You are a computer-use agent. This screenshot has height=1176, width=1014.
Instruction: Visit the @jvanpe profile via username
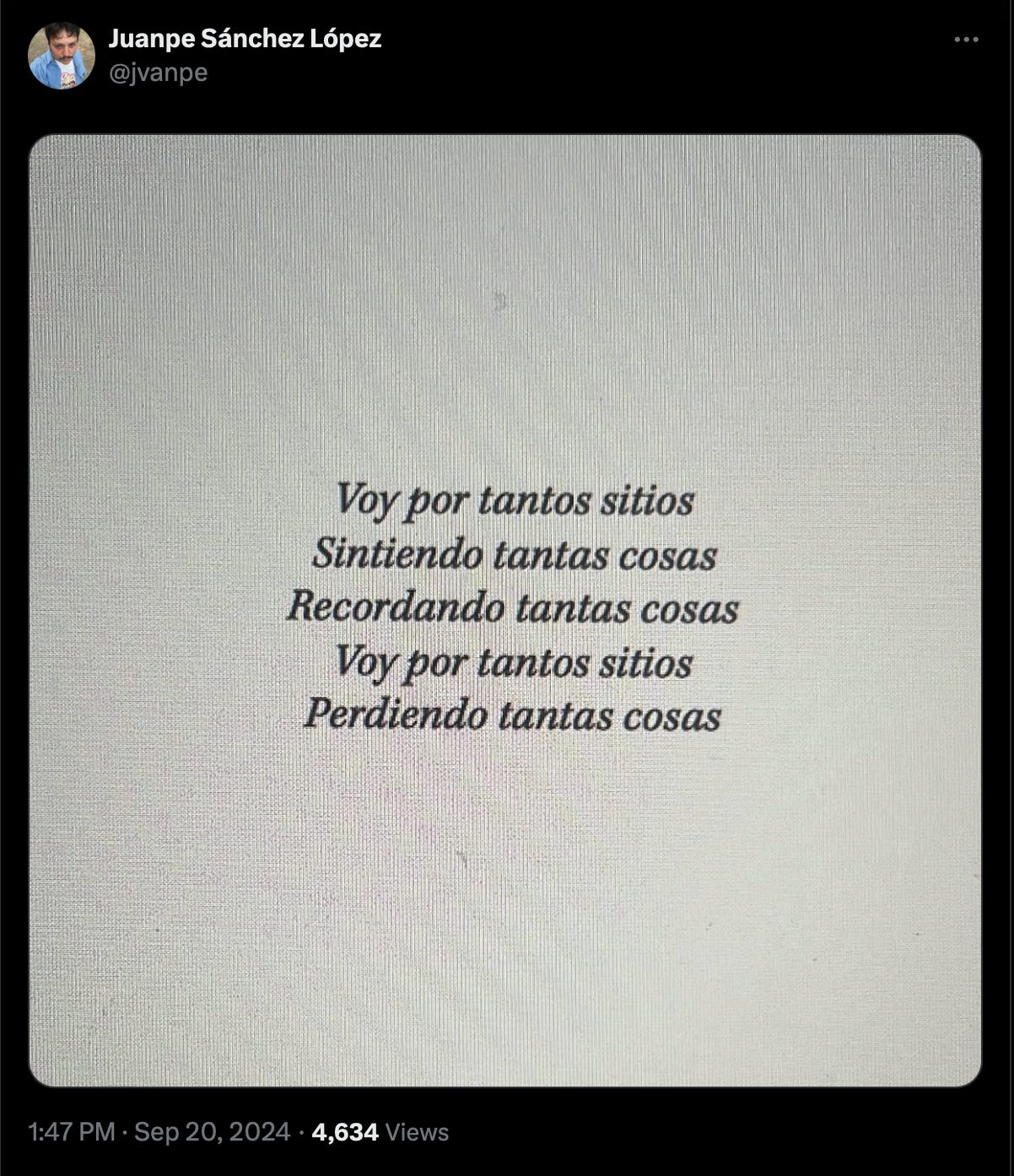pos(158,73)
